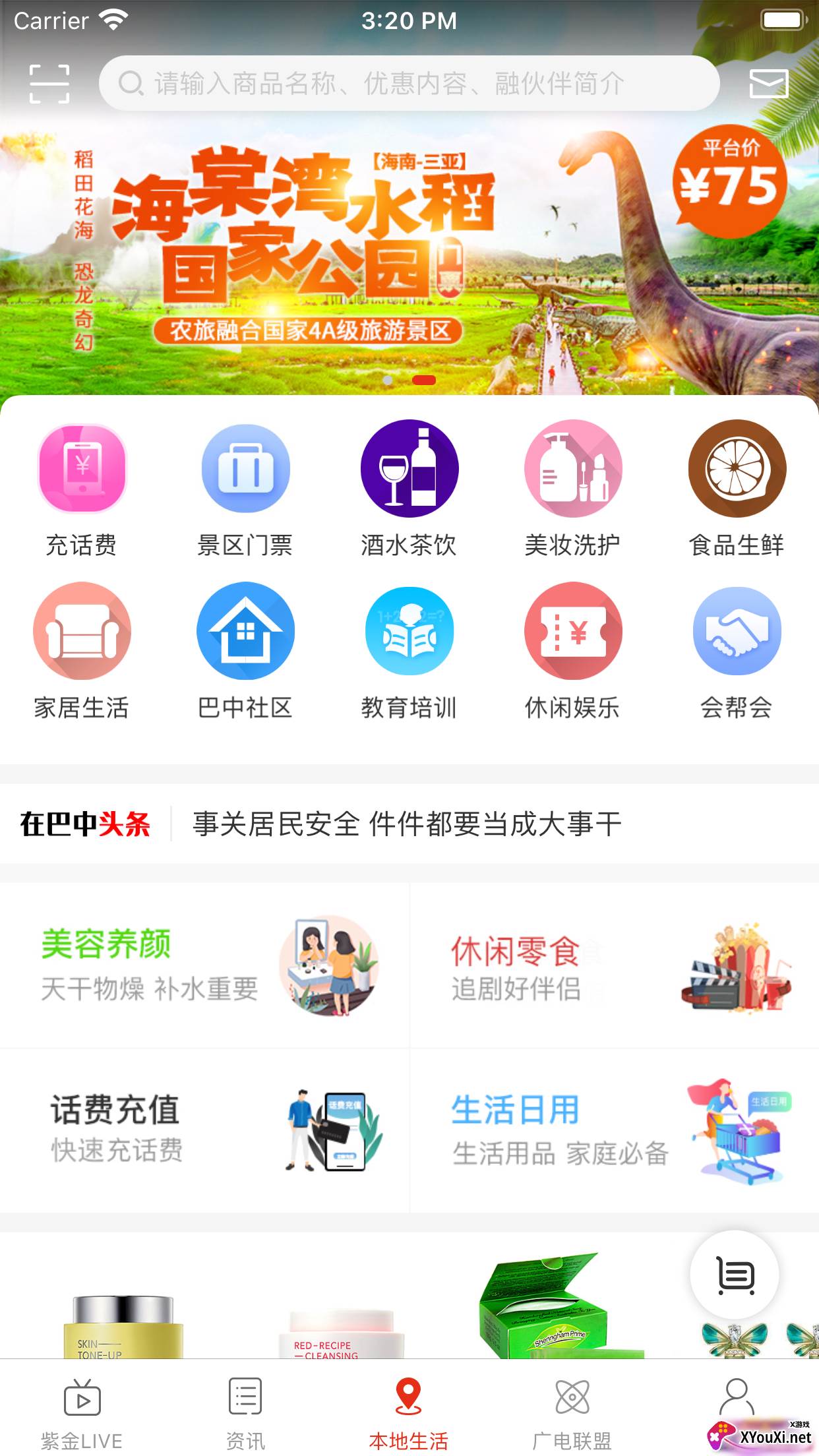
Task: Open the 美容养颜 promo card
Action: [204, 965]
